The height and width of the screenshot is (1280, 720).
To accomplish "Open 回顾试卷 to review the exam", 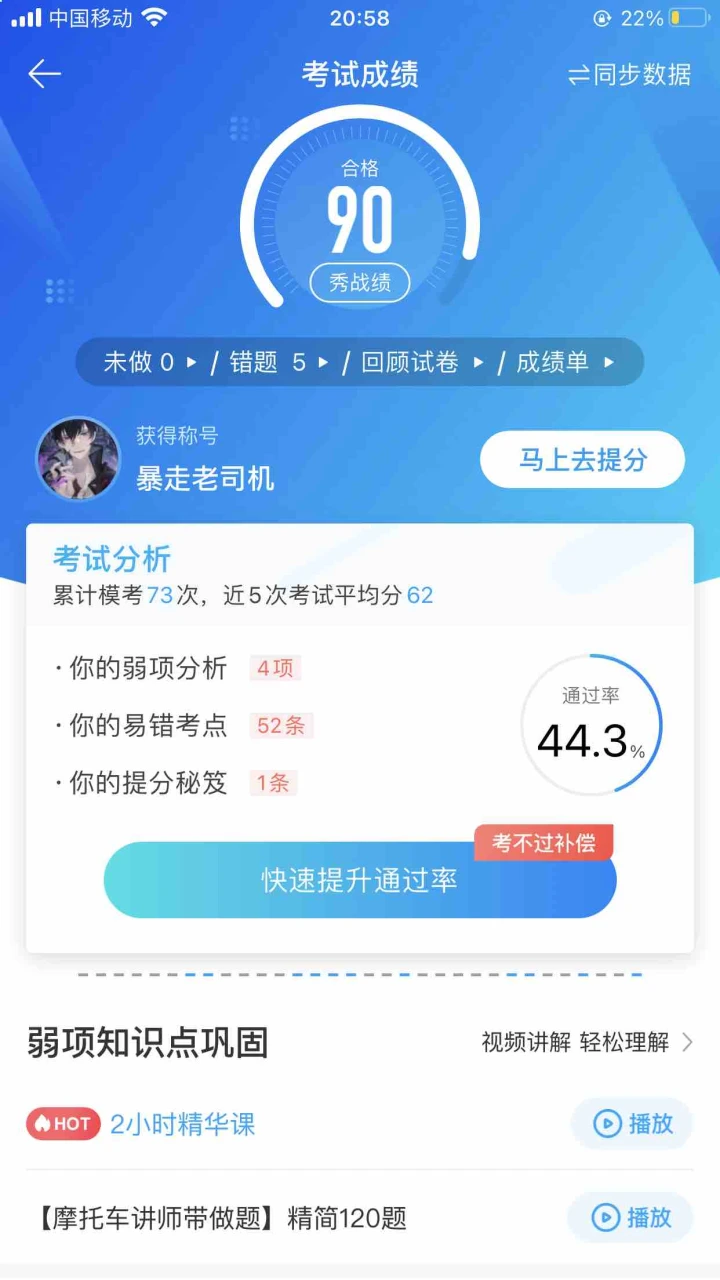I will point(422,362).
